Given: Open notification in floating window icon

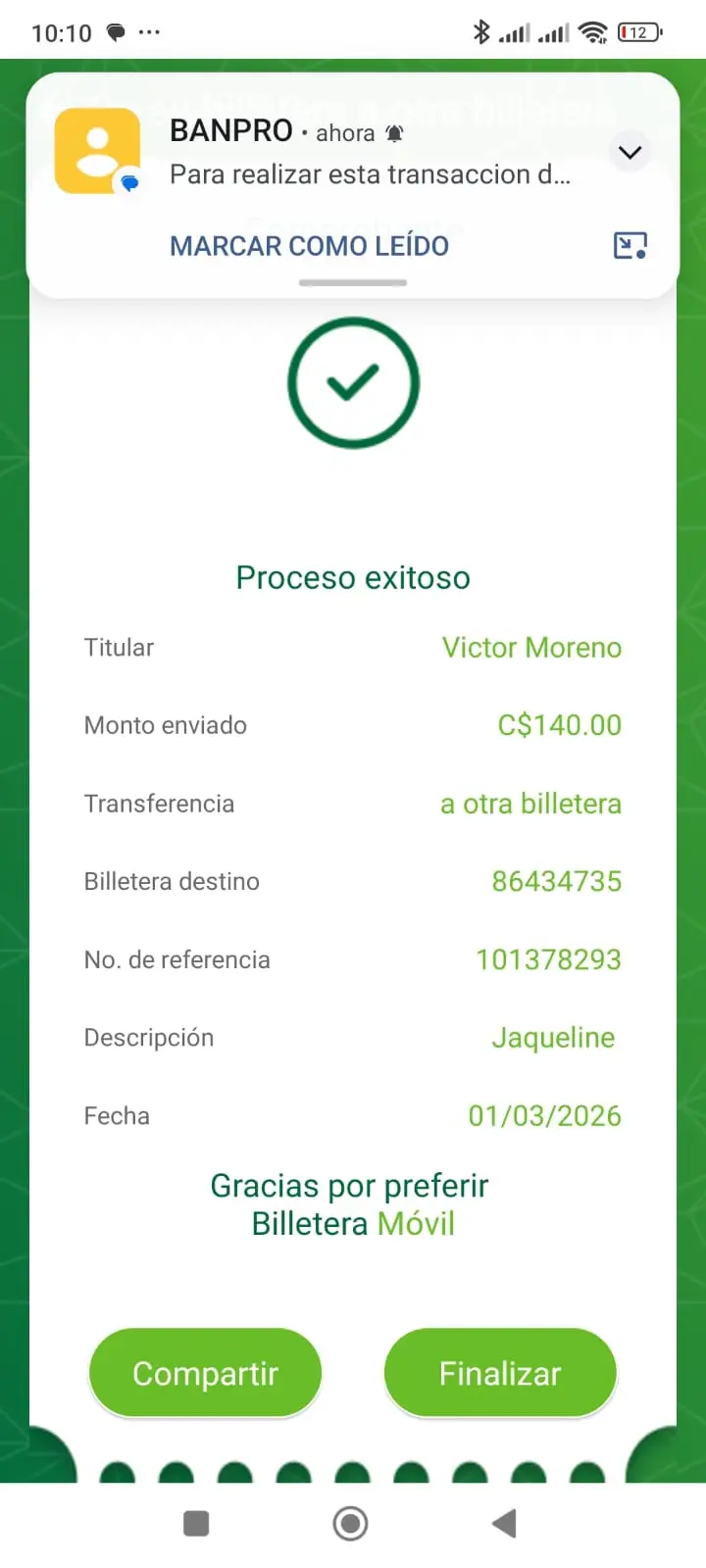Looking at the screenshot, I should [630, 245].
